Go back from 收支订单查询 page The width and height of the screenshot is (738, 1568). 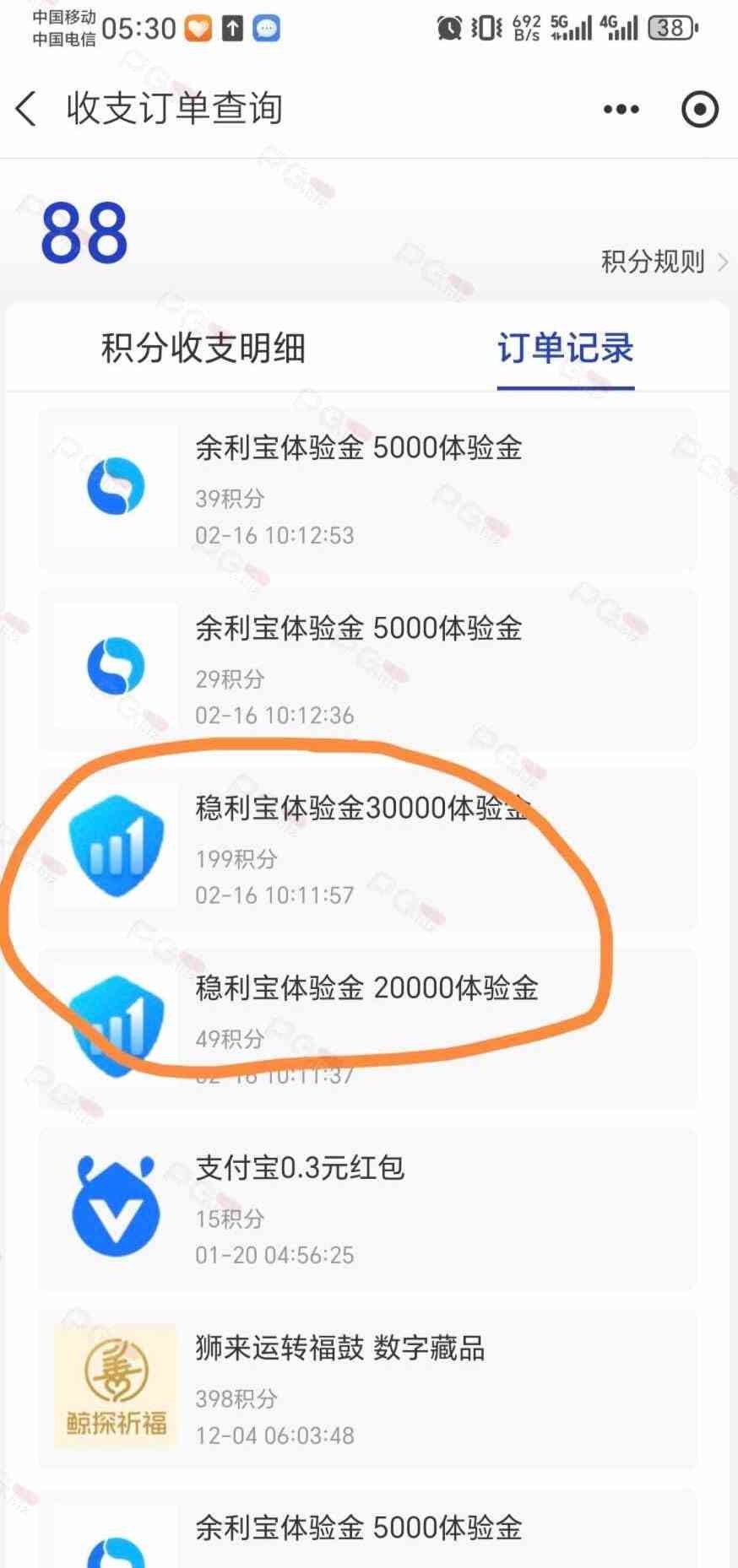pos(27,109)
